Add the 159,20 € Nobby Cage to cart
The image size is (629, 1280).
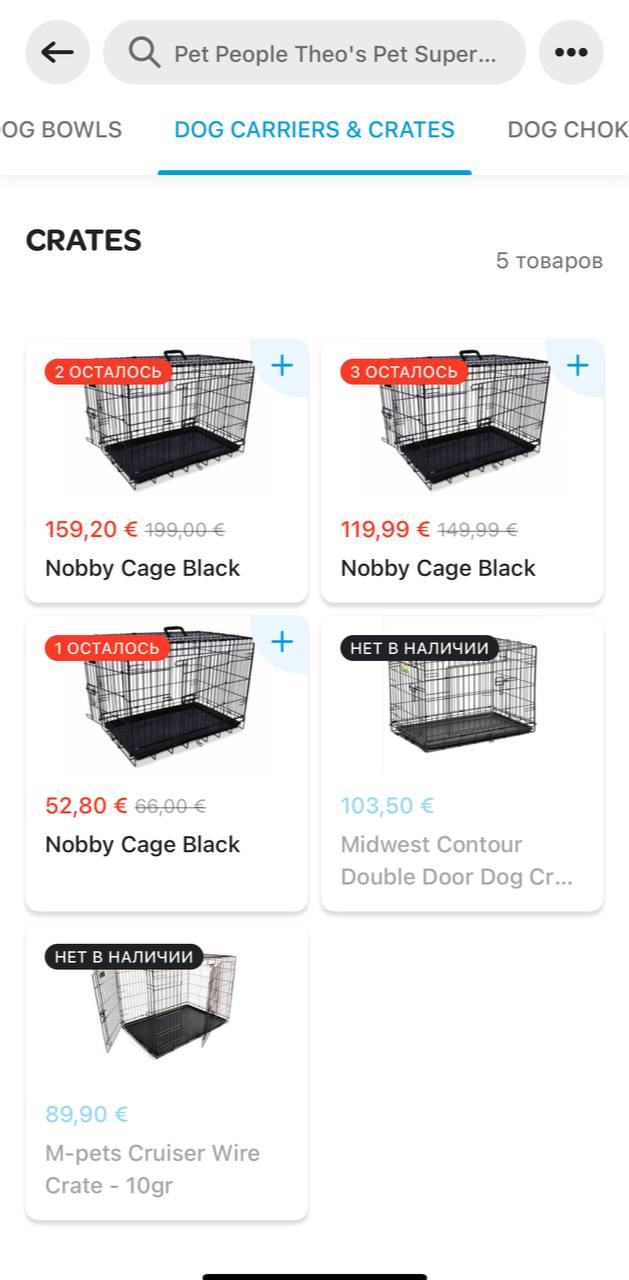[x=282, y=366]
